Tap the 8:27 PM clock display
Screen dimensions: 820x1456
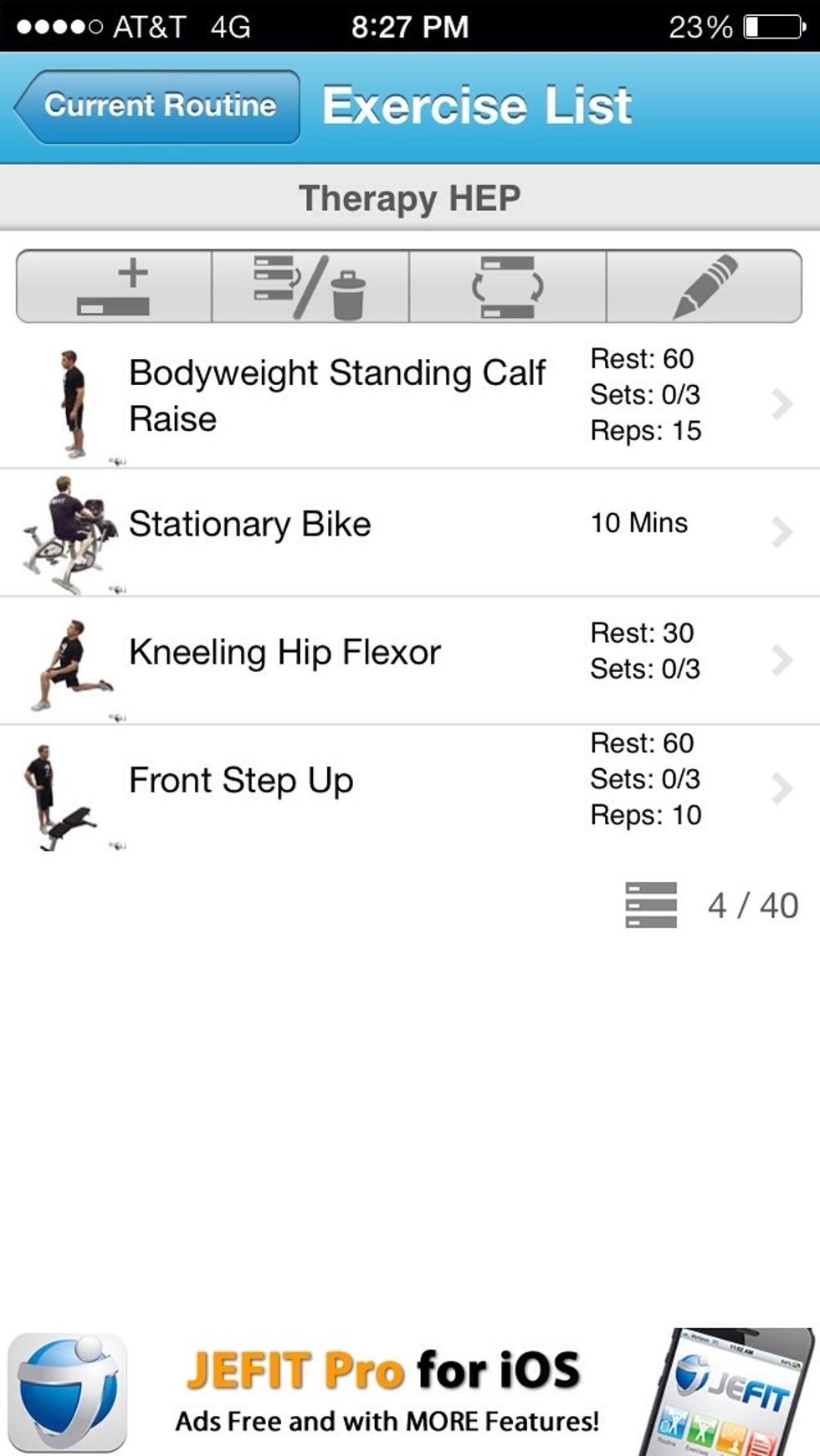point(408,25)
